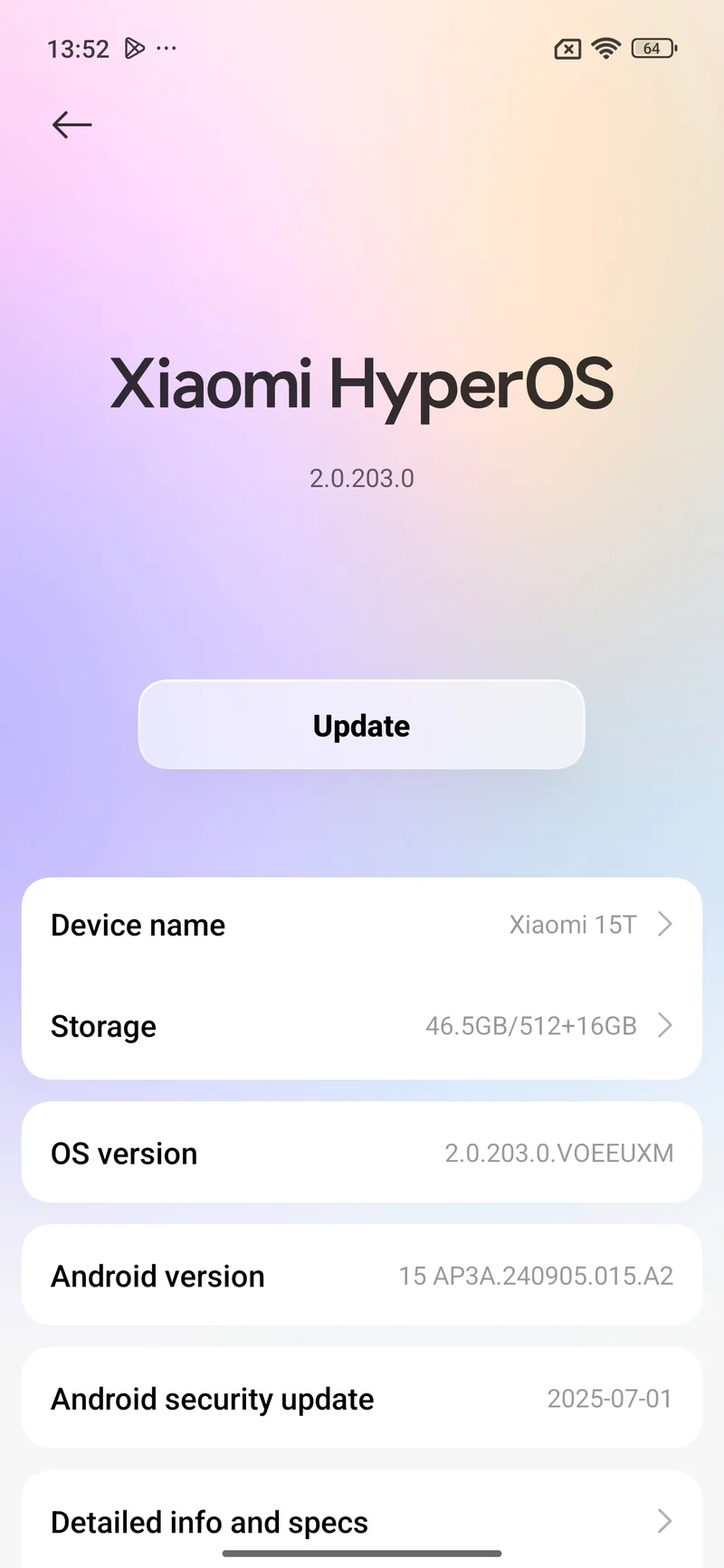The height and width of the screenshot is (1568, 724).
Task: Open Detailed info and specs
Action: pos(362,1522)
